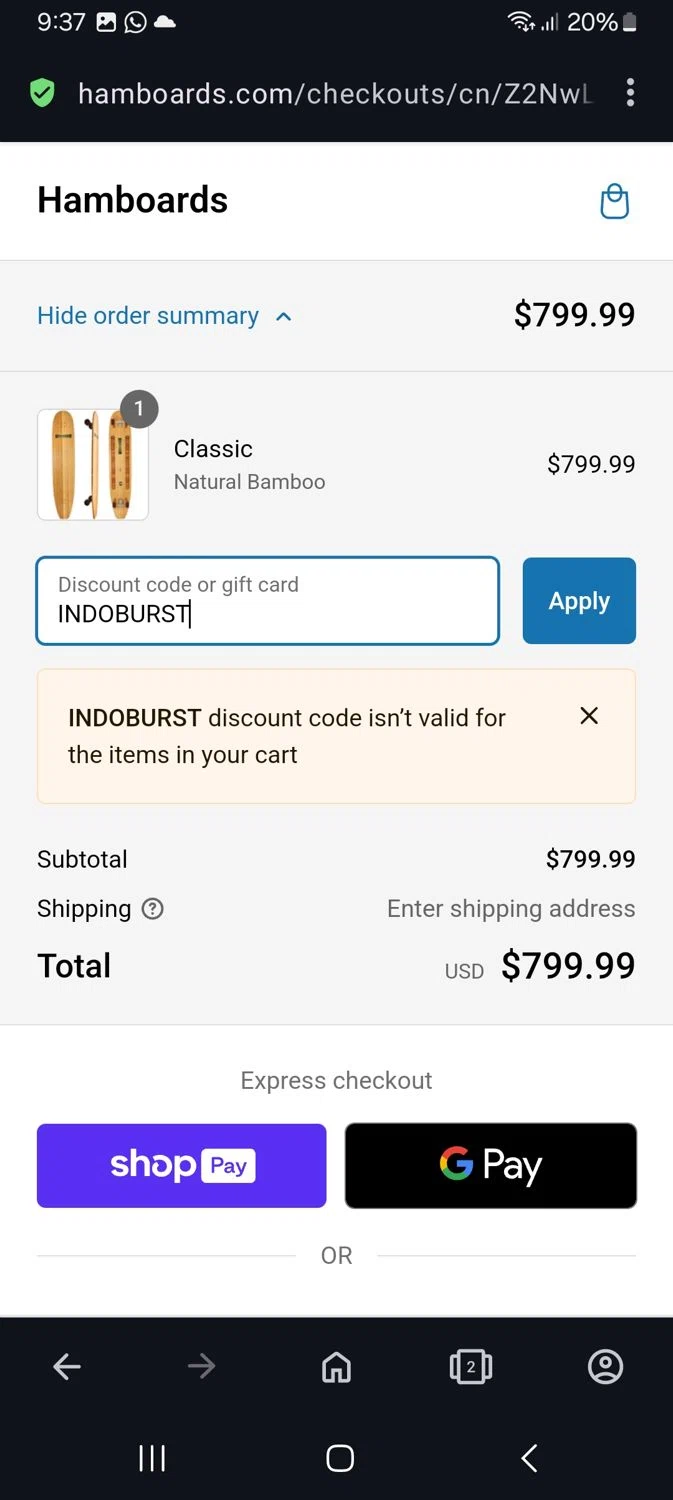Tap the hamboards.com address bar

pos(335,94)
